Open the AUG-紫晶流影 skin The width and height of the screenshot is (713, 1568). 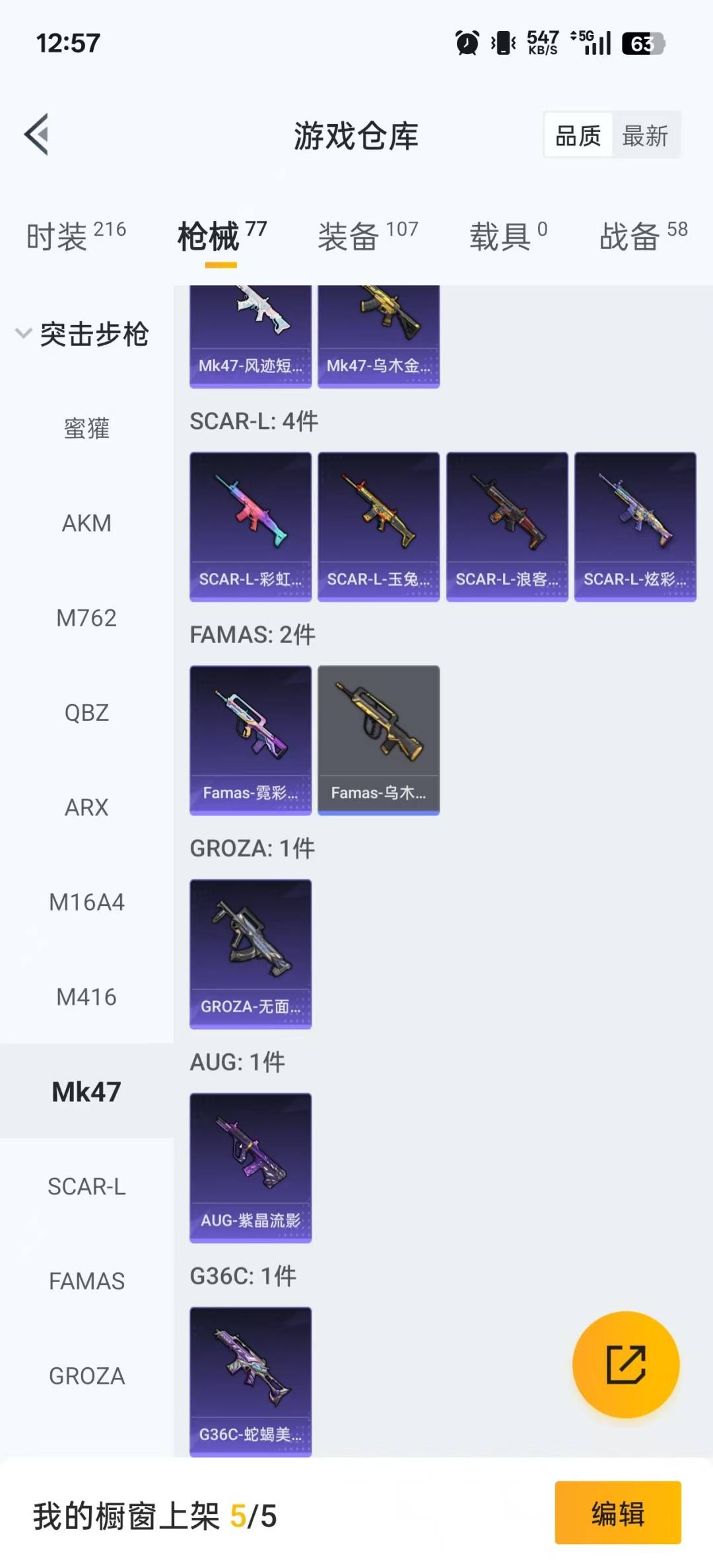[x=250, y=1167]
